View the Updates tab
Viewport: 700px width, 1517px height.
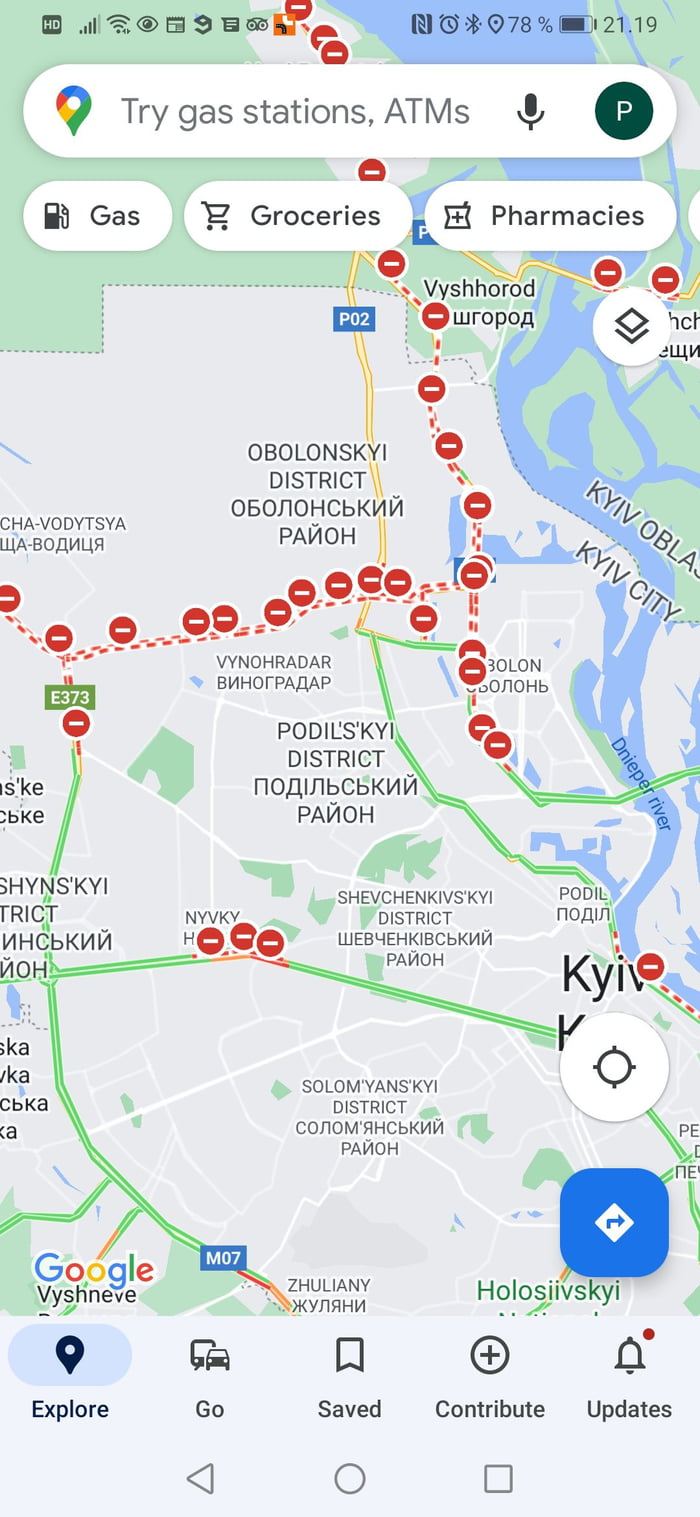point(629,1378)
